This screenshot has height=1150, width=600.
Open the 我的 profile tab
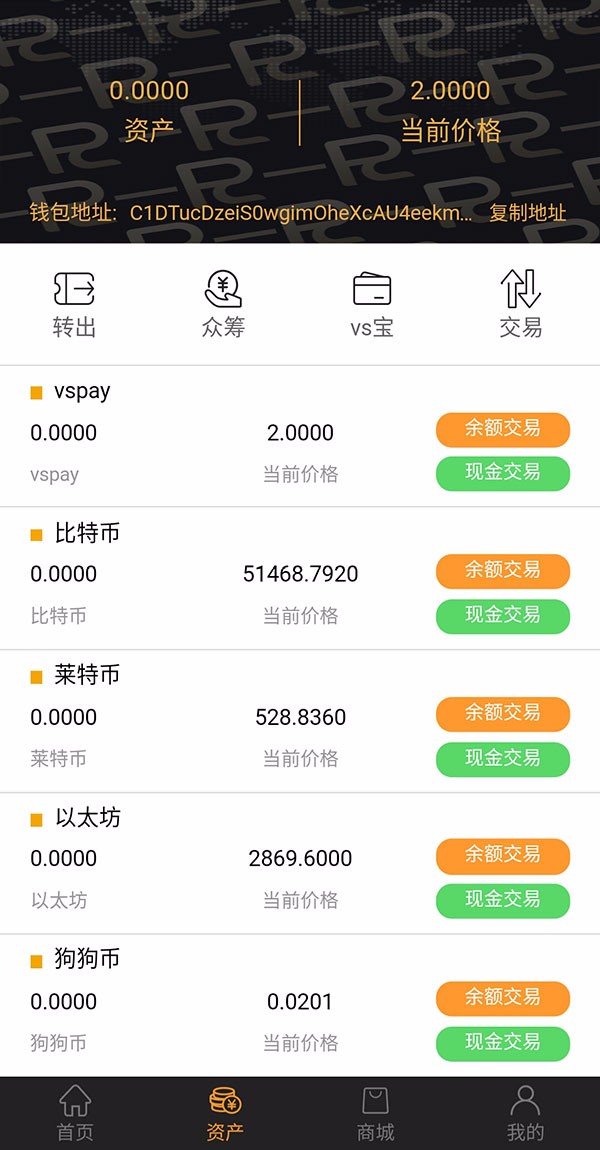click(525, 1113)
